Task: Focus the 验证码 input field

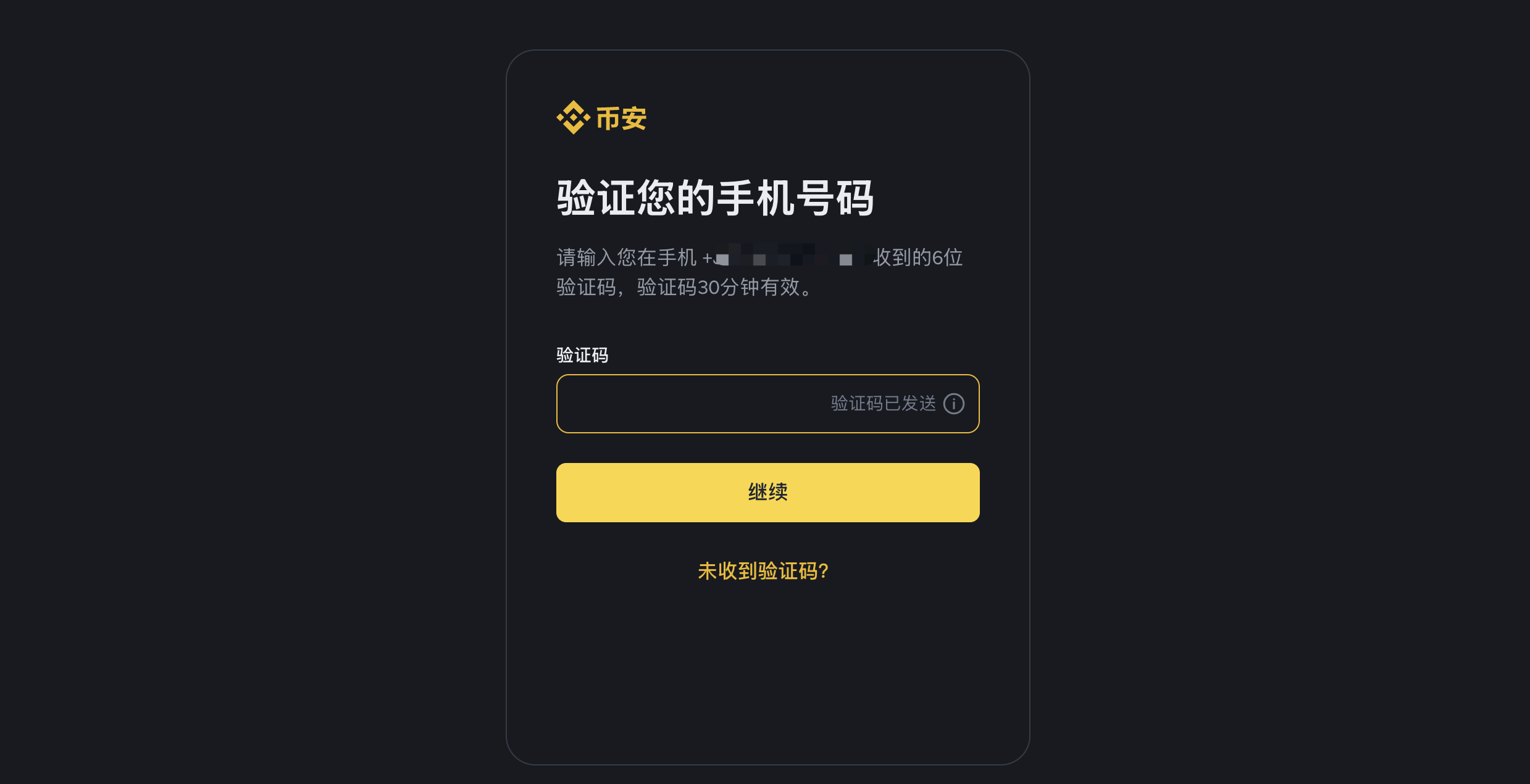Action: pyautogui.click(x=692, y=404)
